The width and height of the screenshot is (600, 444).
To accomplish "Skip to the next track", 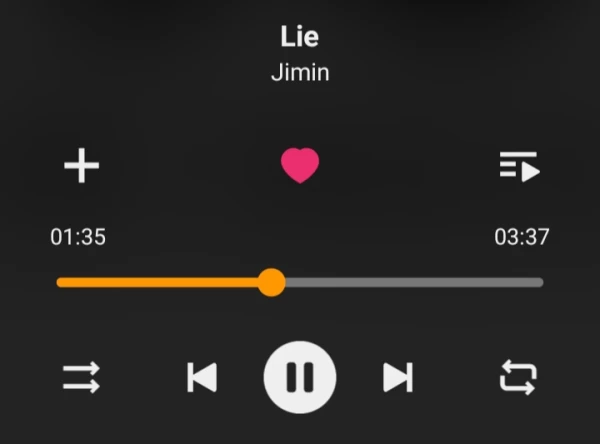I will pyautogui.click(x=397, y=377).
